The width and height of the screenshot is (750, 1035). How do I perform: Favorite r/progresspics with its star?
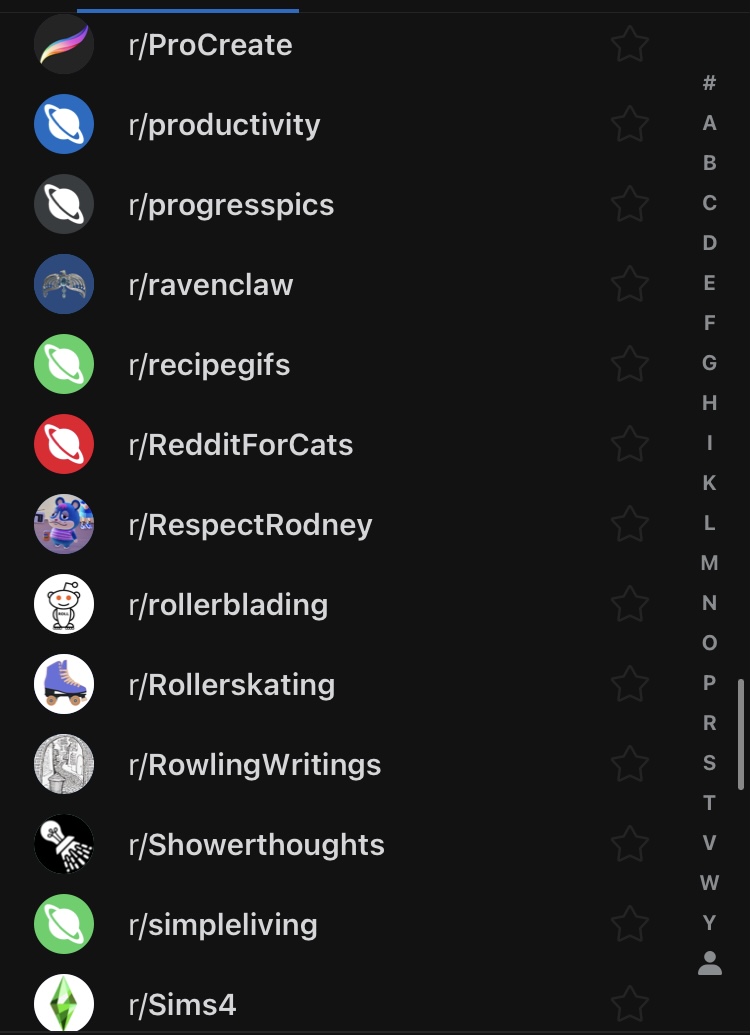click(629, 205)
